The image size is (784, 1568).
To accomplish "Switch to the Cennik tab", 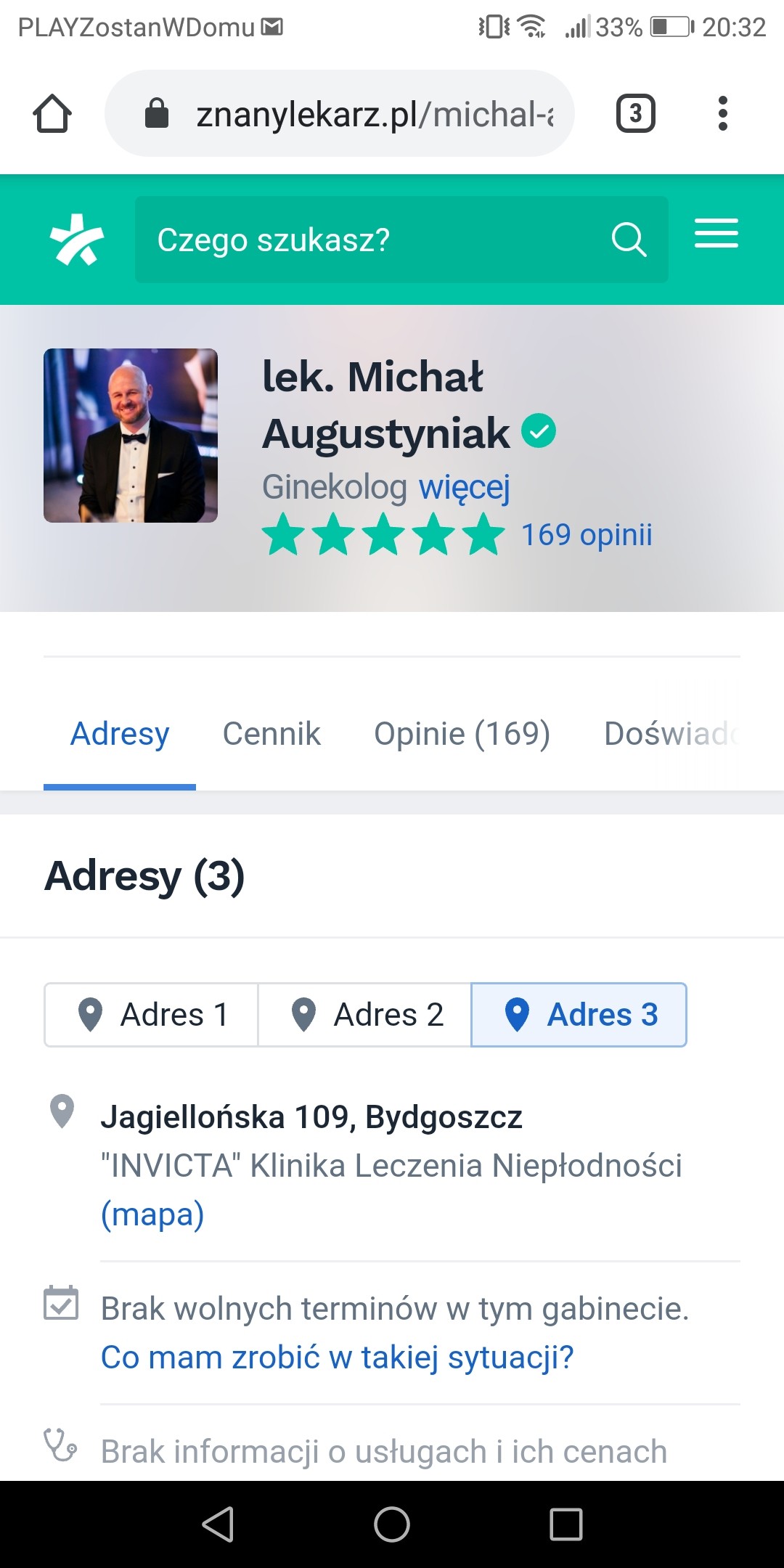I will pos(271,734).
